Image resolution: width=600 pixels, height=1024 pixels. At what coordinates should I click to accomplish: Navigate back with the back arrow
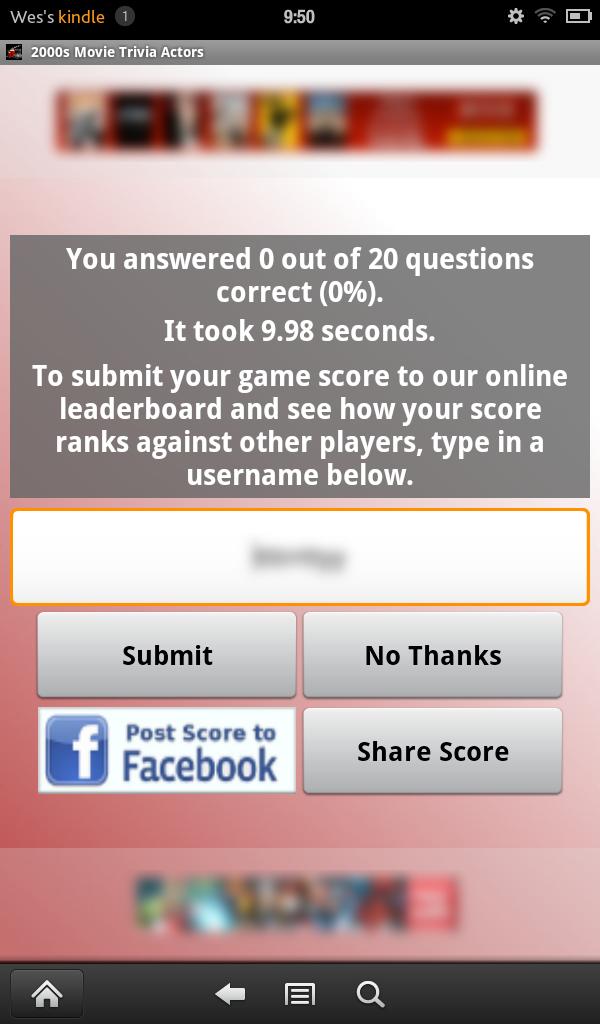click(x=230, y=993)
